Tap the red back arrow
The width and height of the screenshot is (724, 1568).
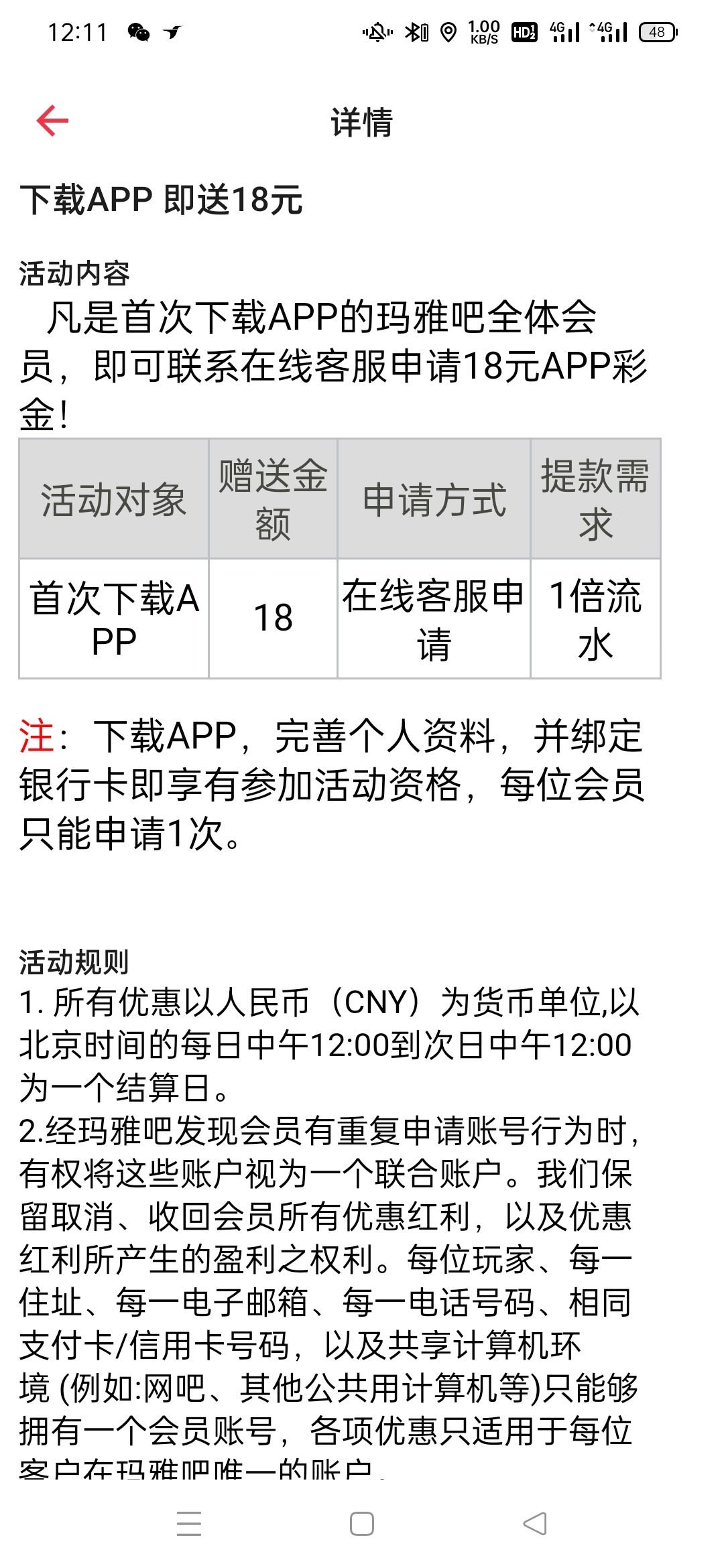(x=52, y=121)
